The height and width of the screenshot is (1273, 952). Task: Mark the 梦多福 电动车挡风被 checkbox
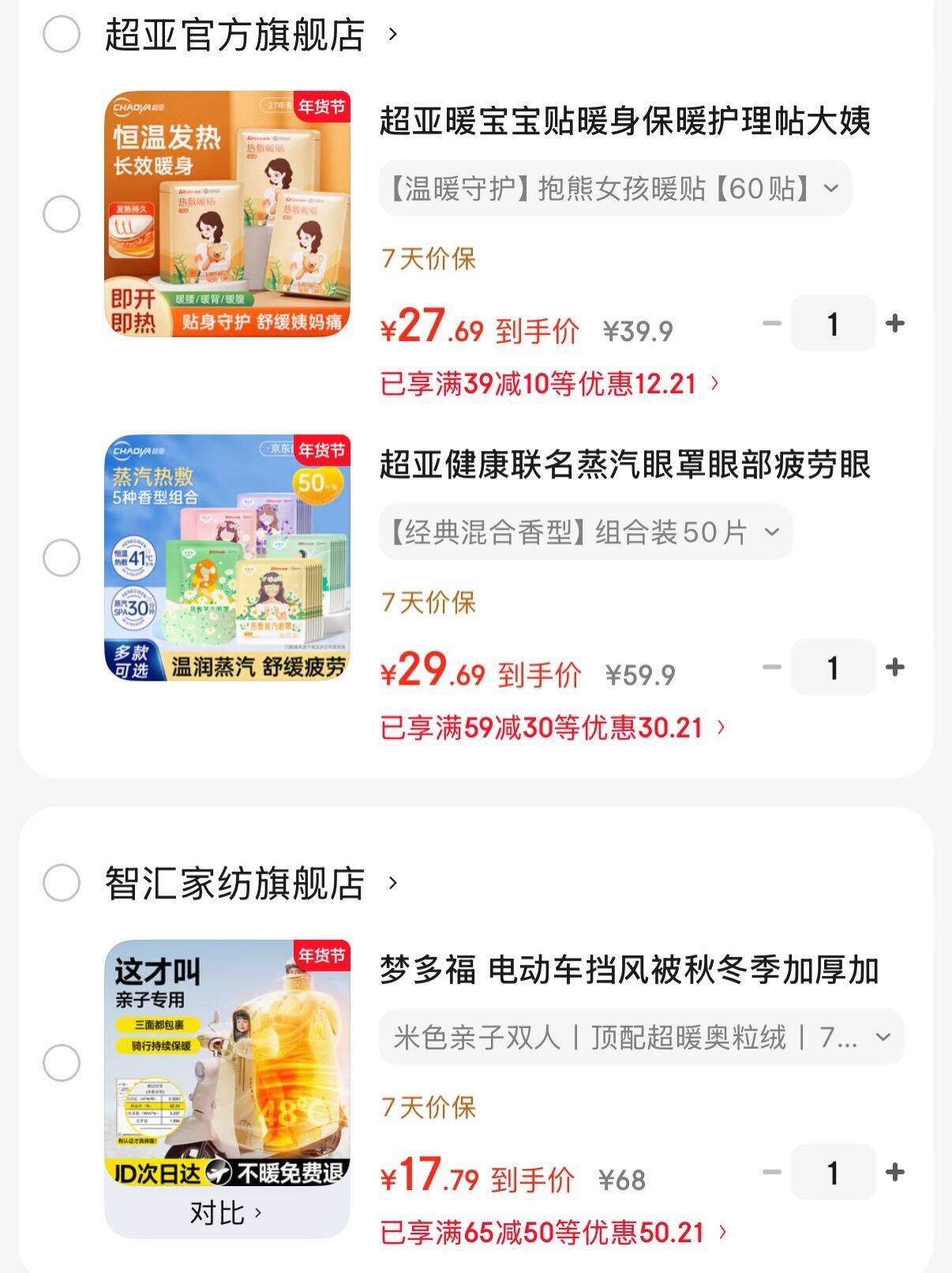pyautogui.click(x=62, y=1063)
